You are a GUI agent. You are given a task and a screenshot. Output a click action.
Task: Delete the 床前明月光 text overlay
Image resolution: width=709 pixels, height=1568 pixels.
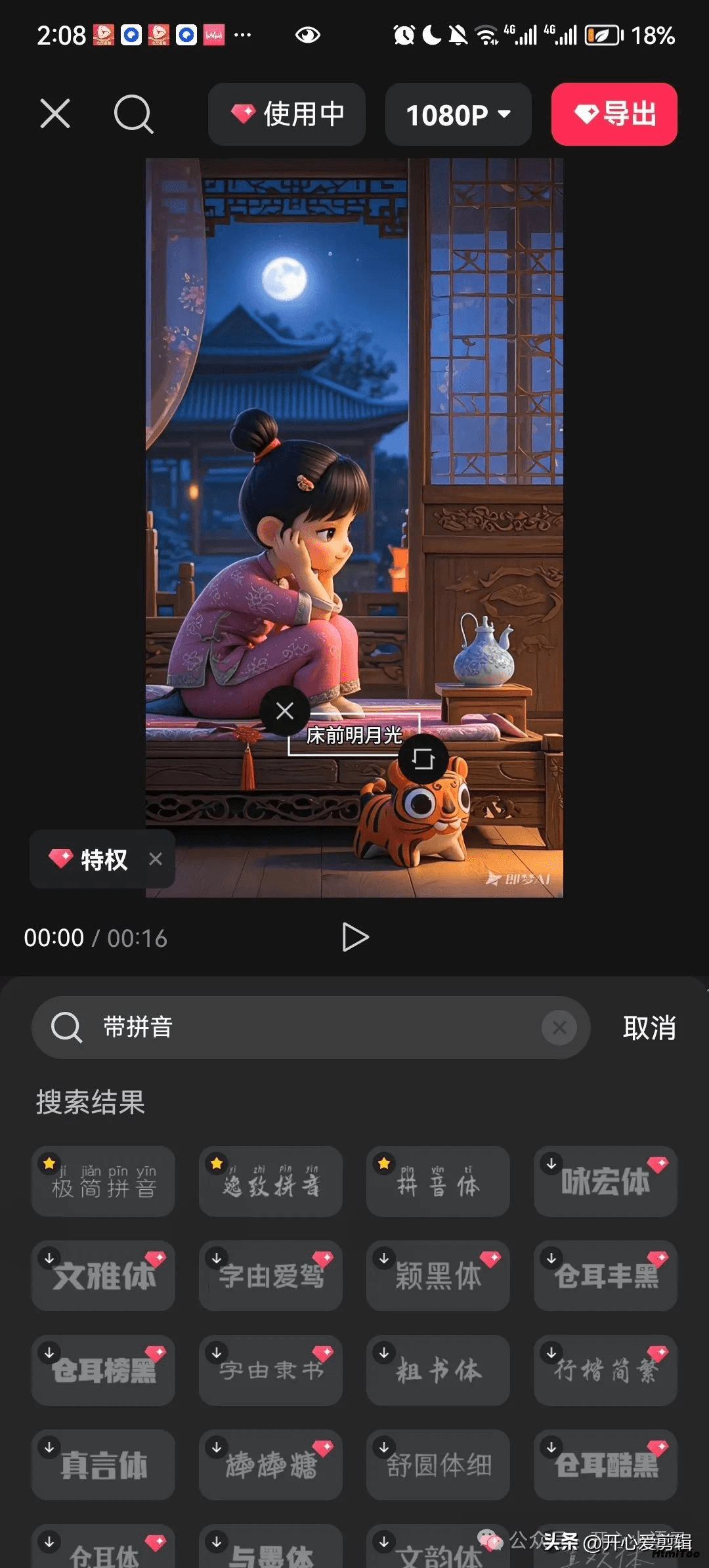(x=285, y=710)
